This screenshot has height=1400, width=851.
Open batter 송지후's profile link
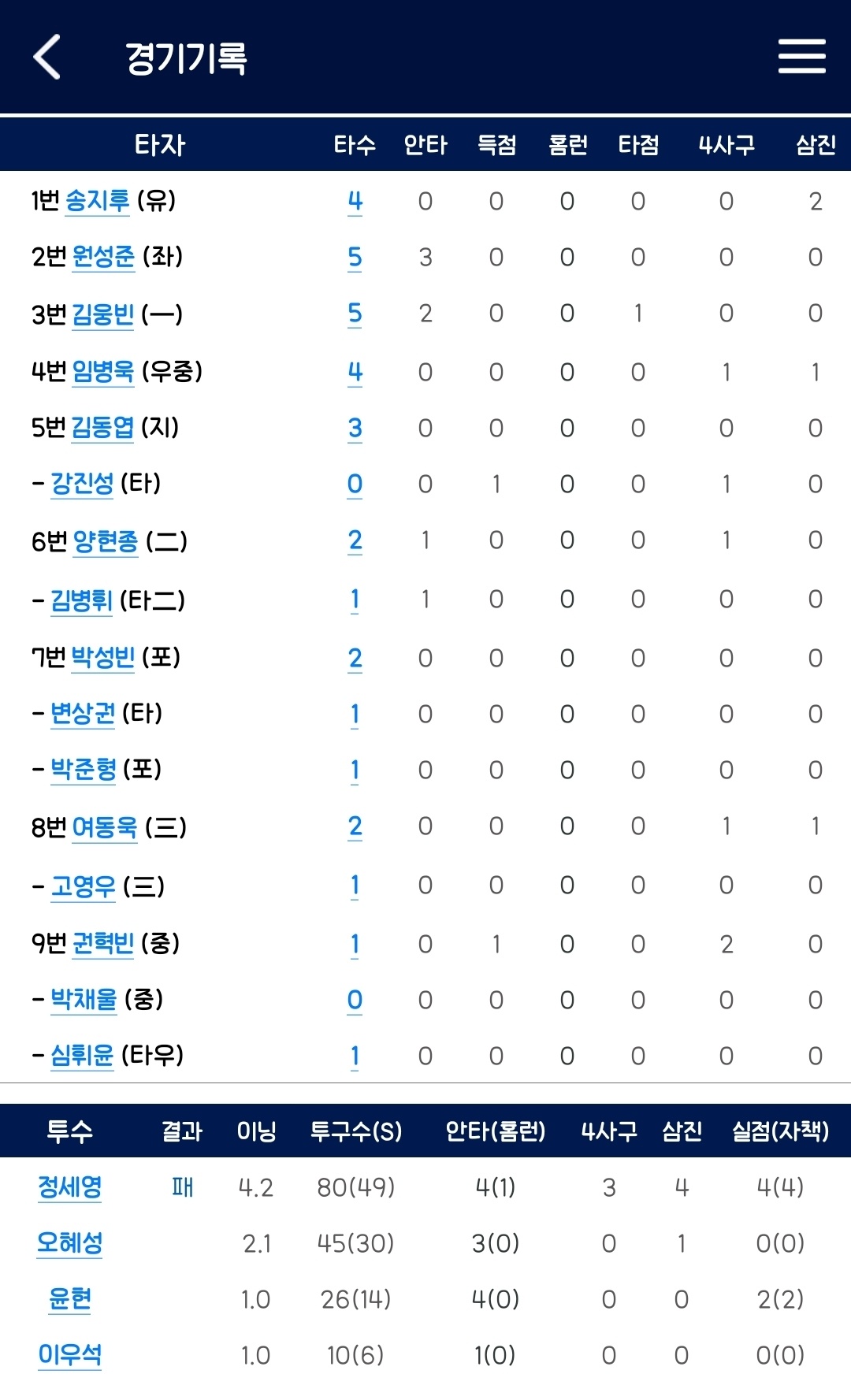pyautogui.click(x=97, y=201)
